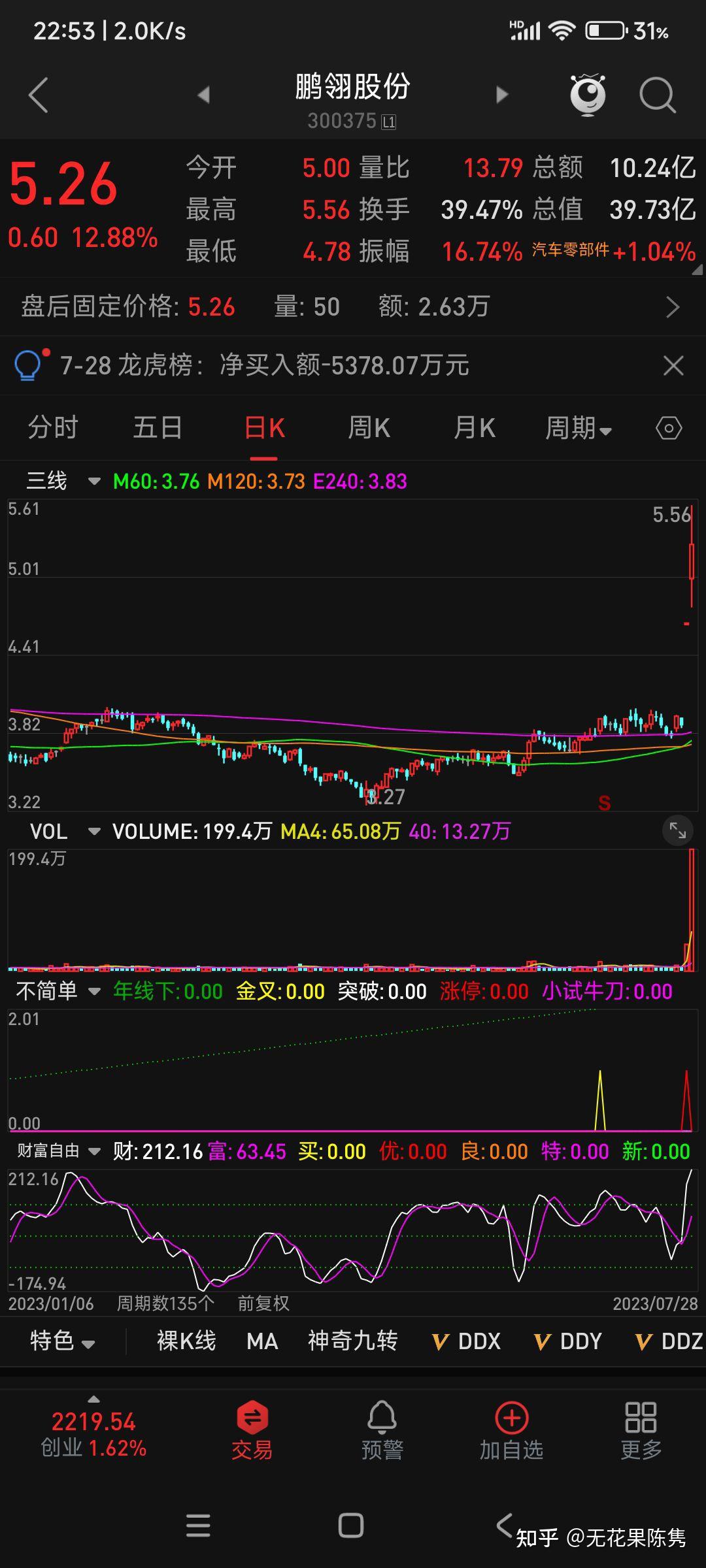Expand the volume panel to fullscreen
Viewport: 706px width, 1568px height.
[678, 830]
